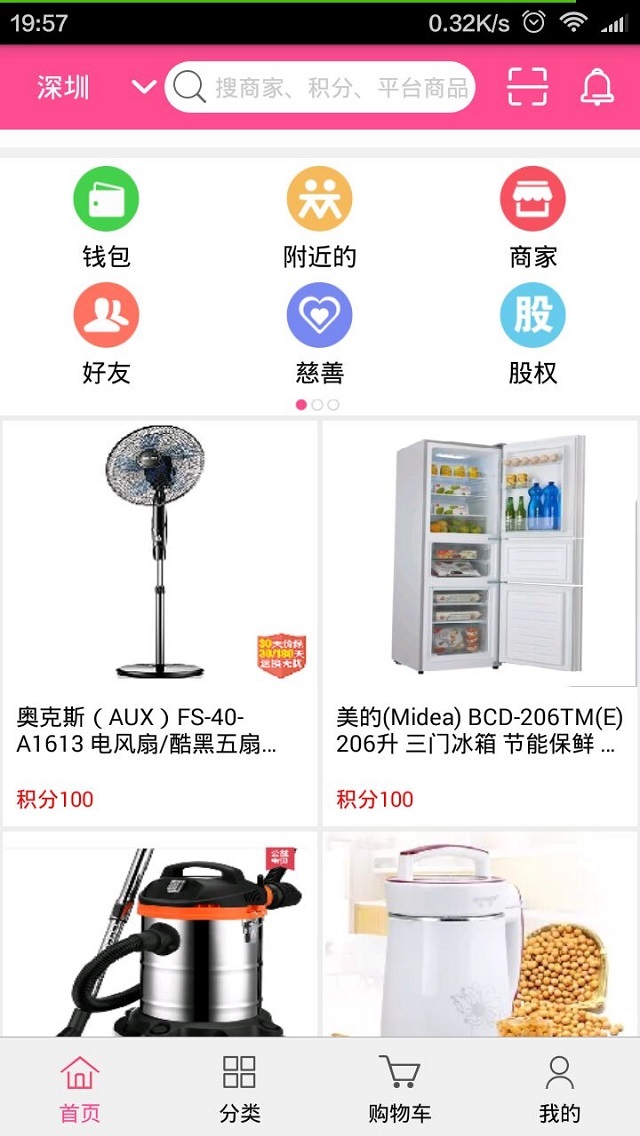The image size is (640, 1136).
Task: Open the notifications bell
Action: coord(597,88)
